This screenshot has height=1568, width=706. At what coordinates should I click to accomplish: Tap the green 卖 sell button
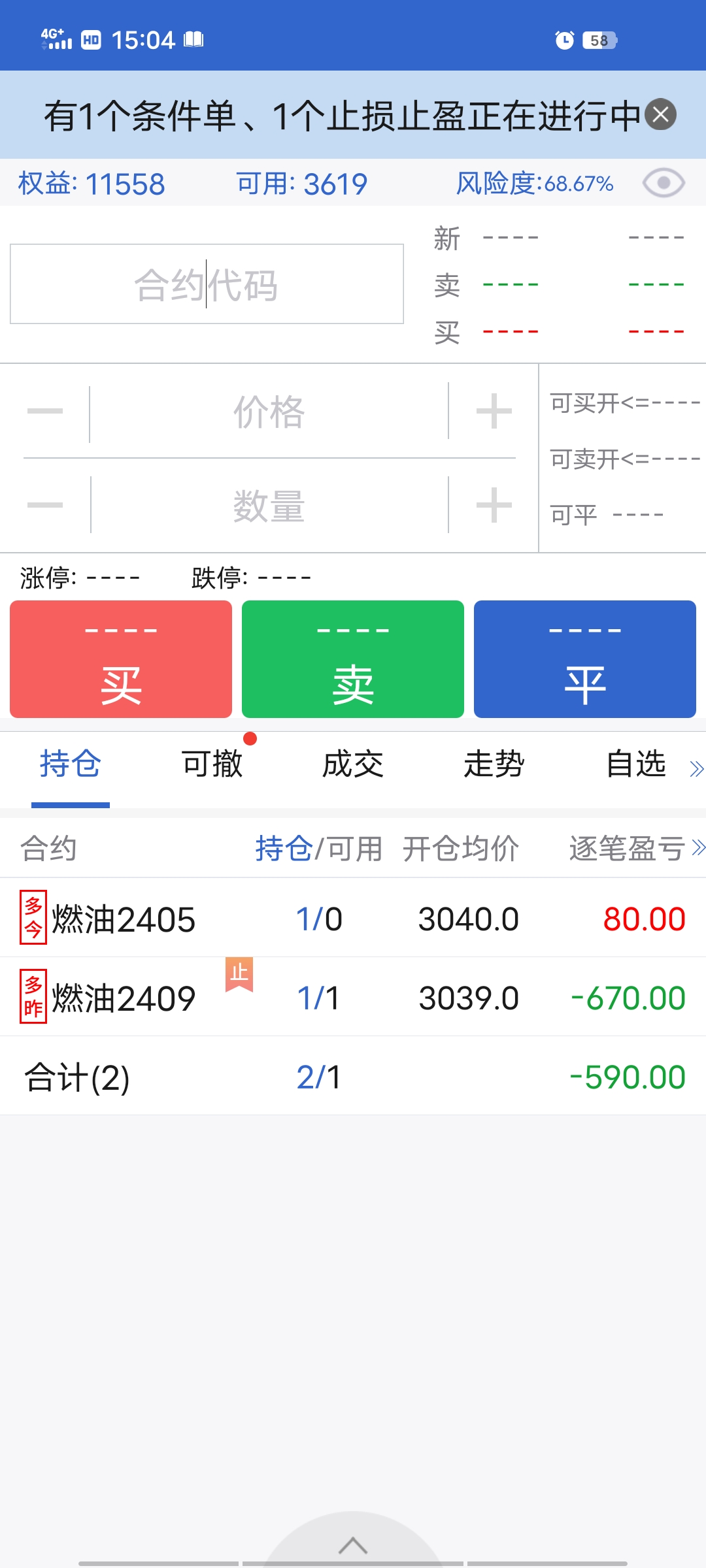tap(353, 659)
